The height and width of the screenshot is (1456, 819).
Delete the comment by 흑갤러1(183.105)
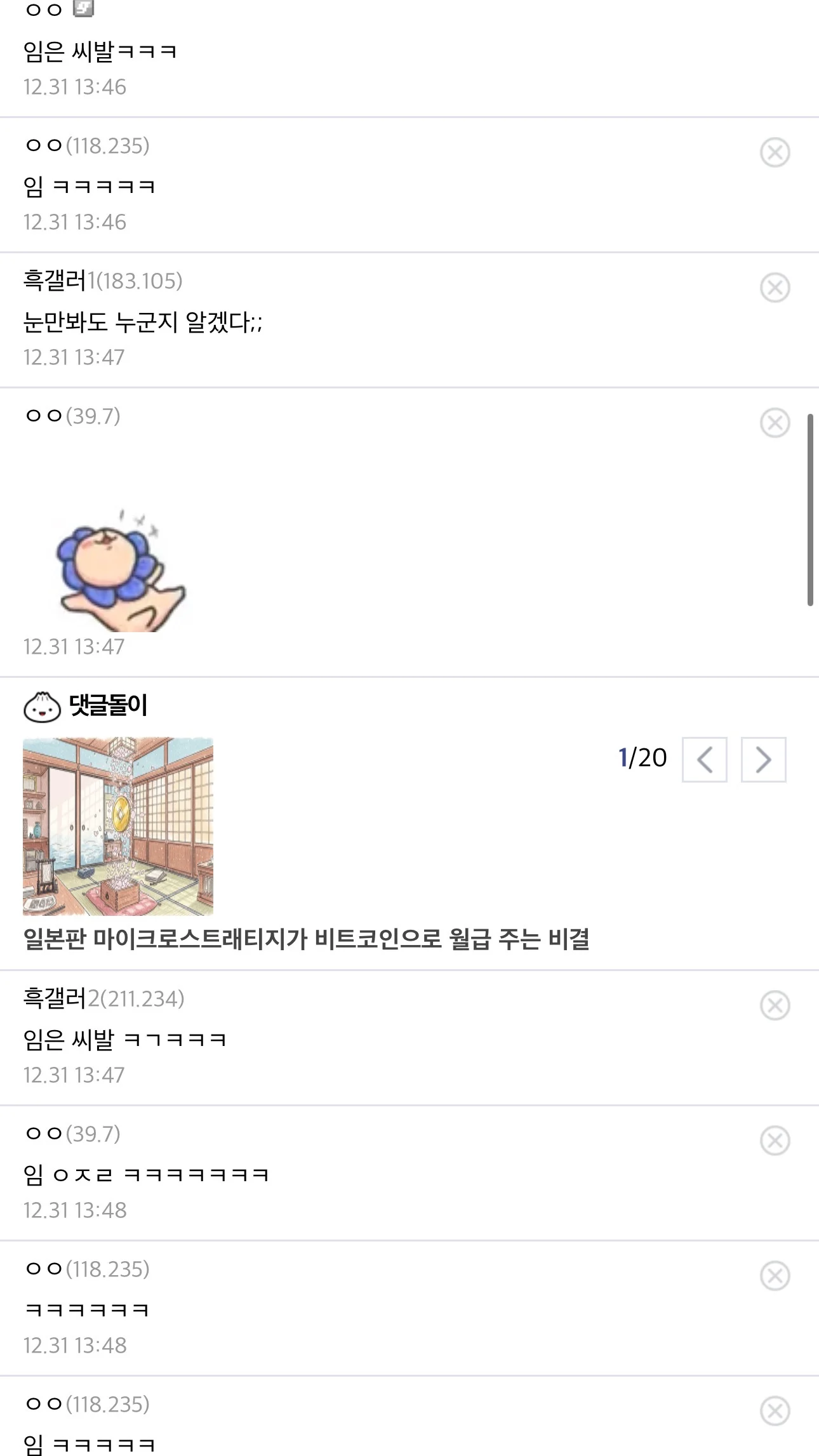click(x=775, y=288)
